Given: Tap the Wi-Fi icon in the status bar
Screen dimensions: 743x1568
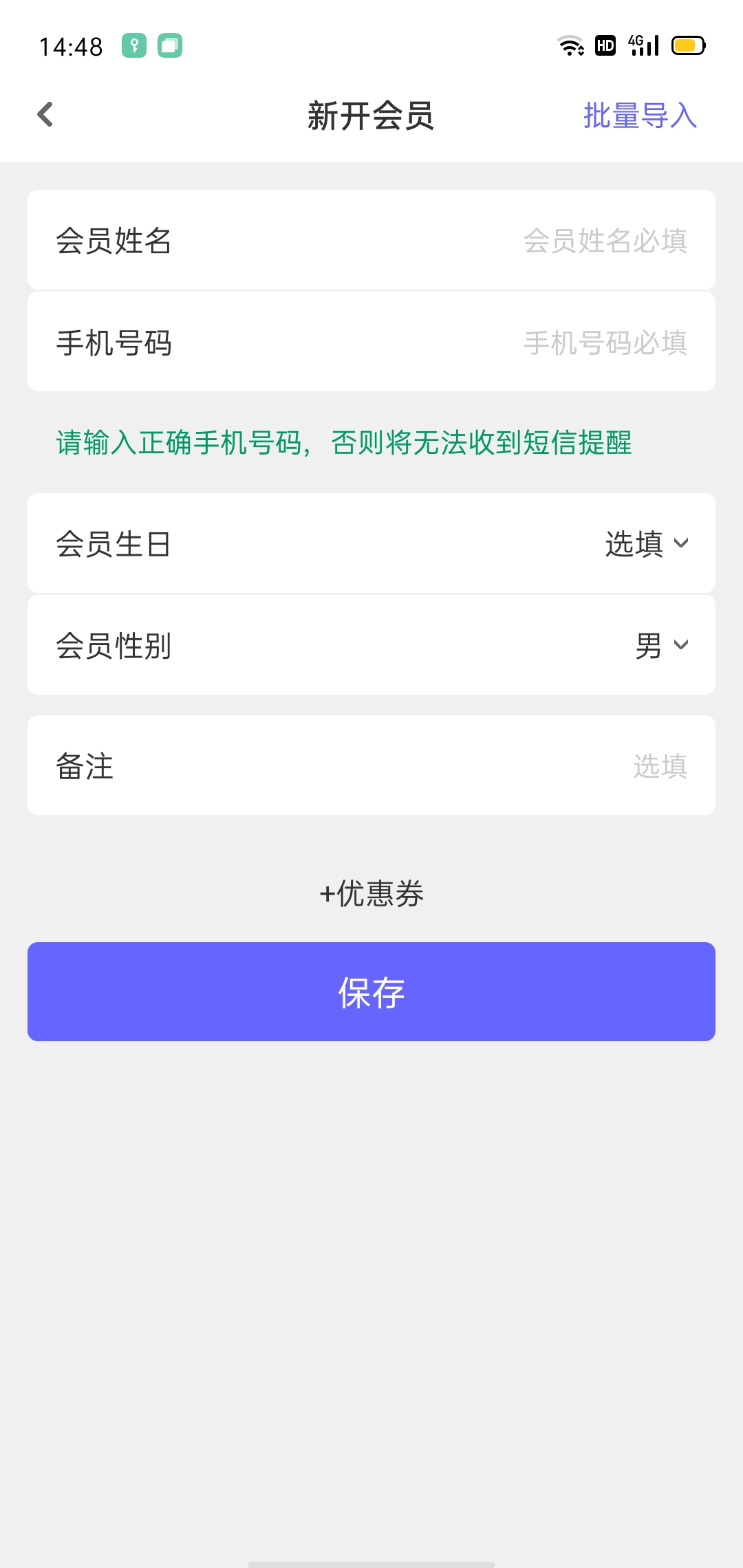Looking at the screenshot, I should 570,45.
